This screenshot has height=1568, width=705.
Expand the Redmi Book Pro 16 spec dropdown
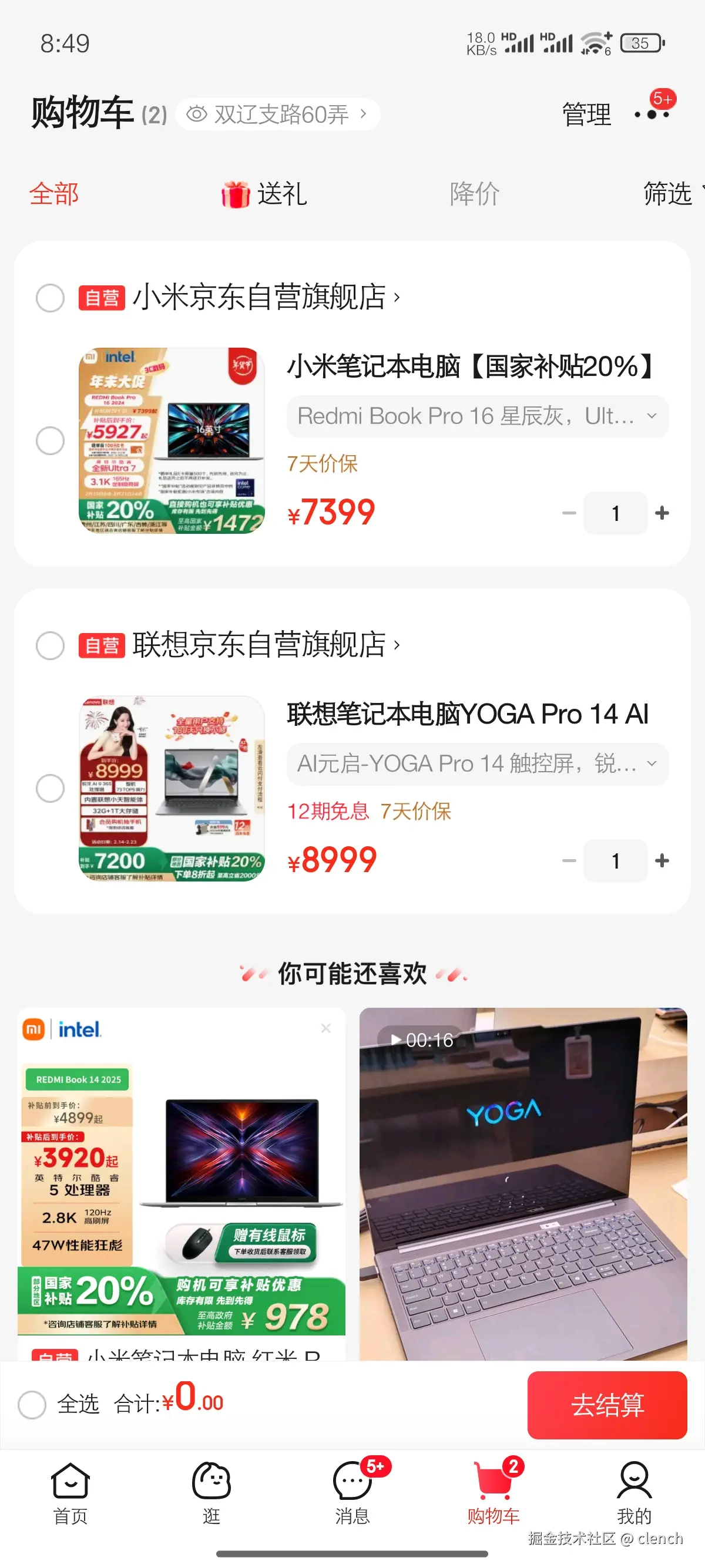[x=651, y=416]
